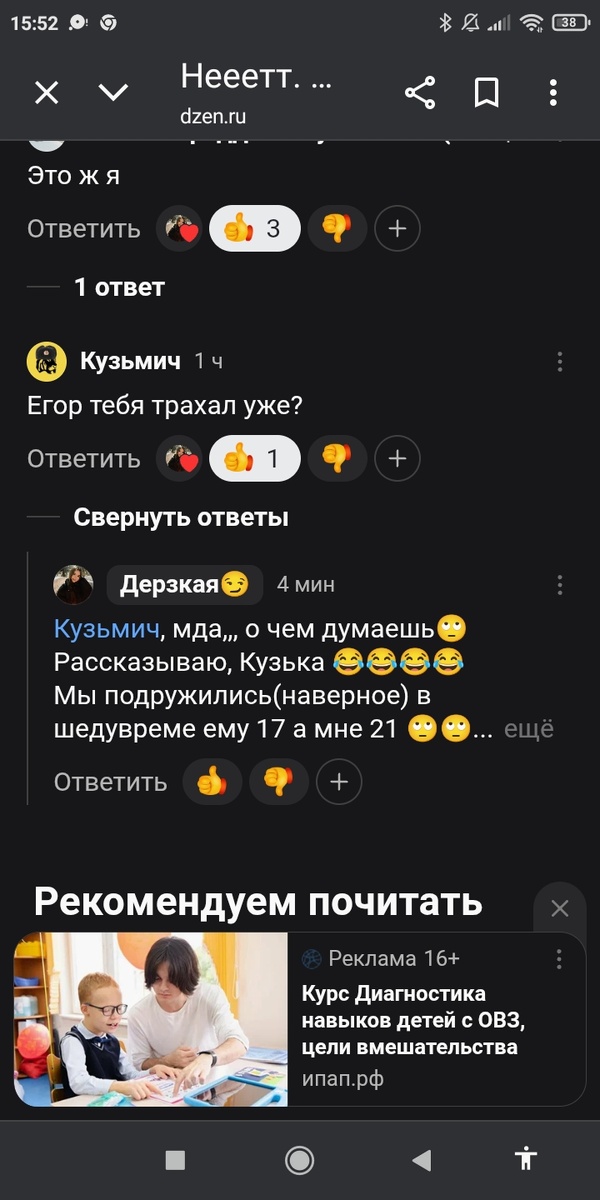Go back using system navigation

[x=421, y=1160]
